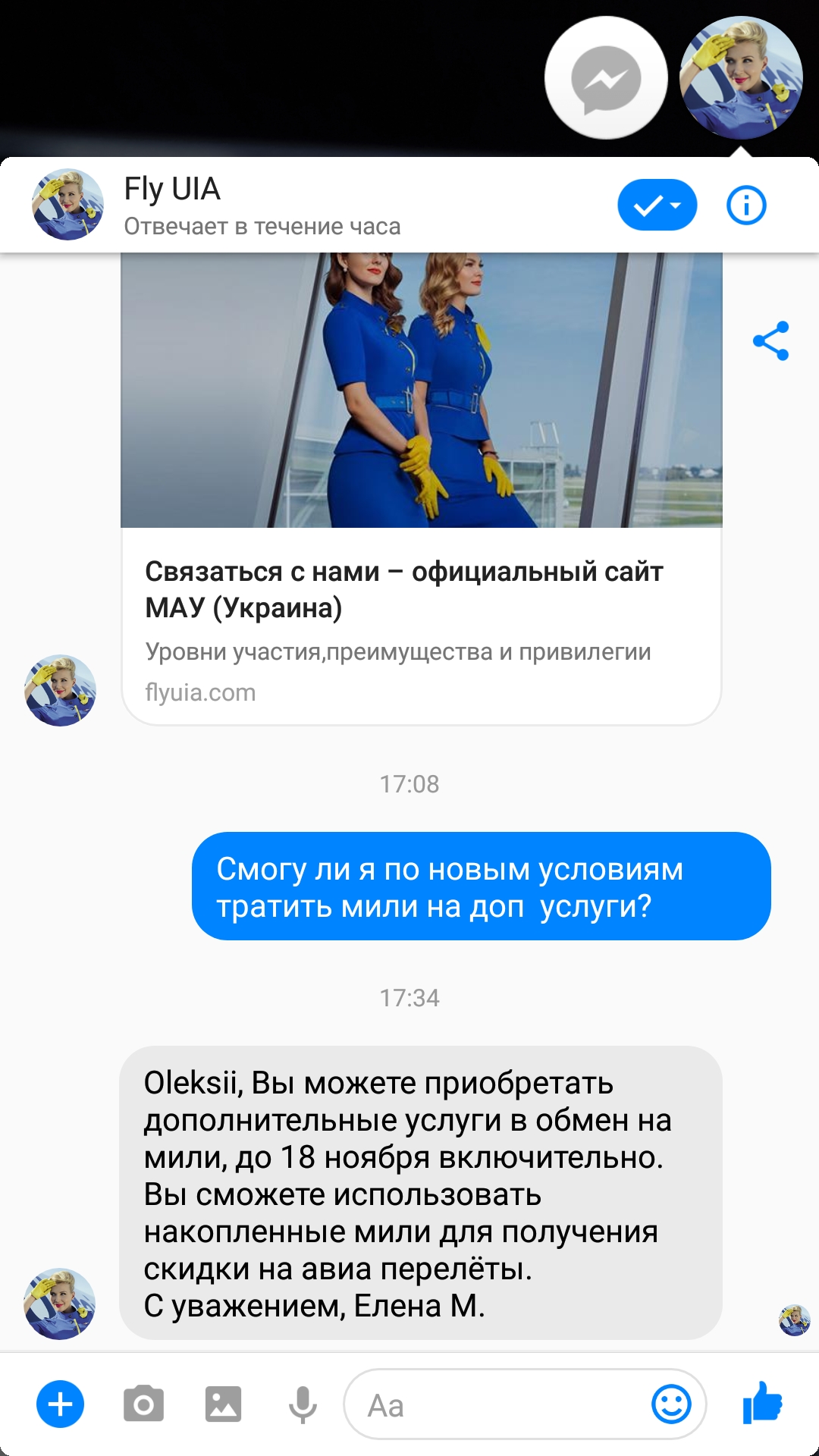Open the plus menu for more actions

(61, 1404)
